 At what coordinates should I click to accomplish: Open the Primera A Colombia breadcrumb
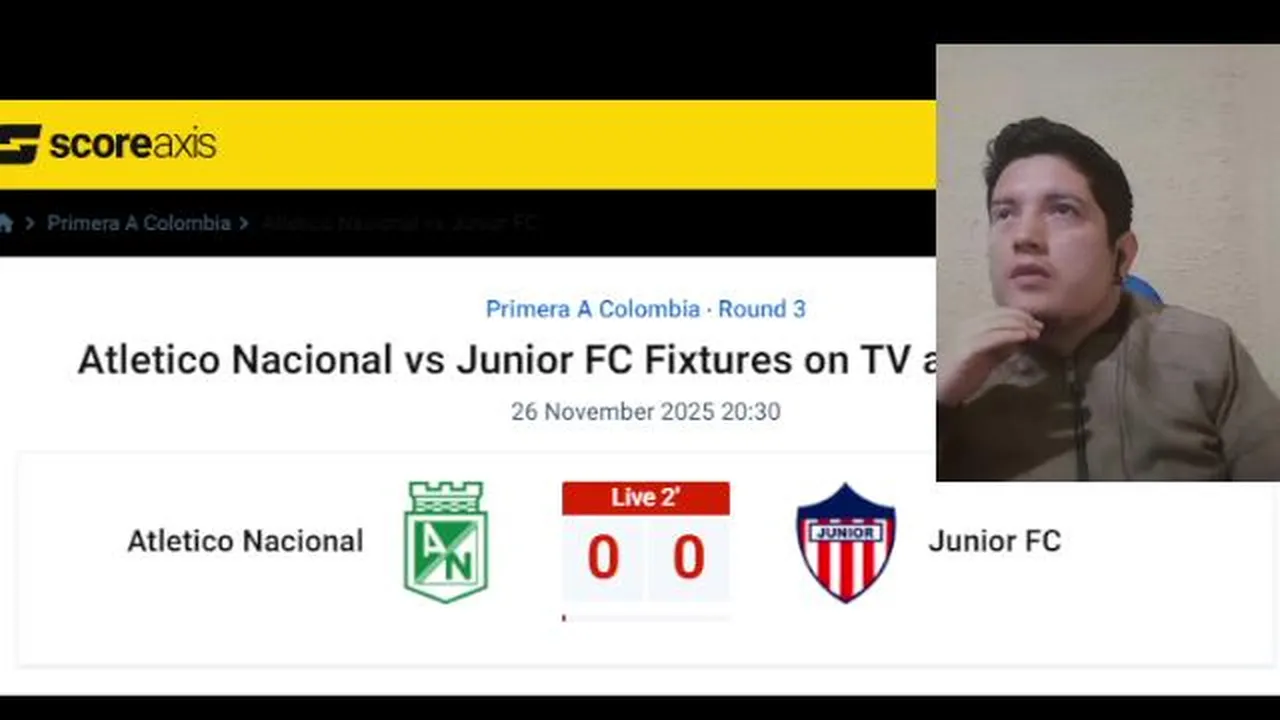(x=139, y=223)
